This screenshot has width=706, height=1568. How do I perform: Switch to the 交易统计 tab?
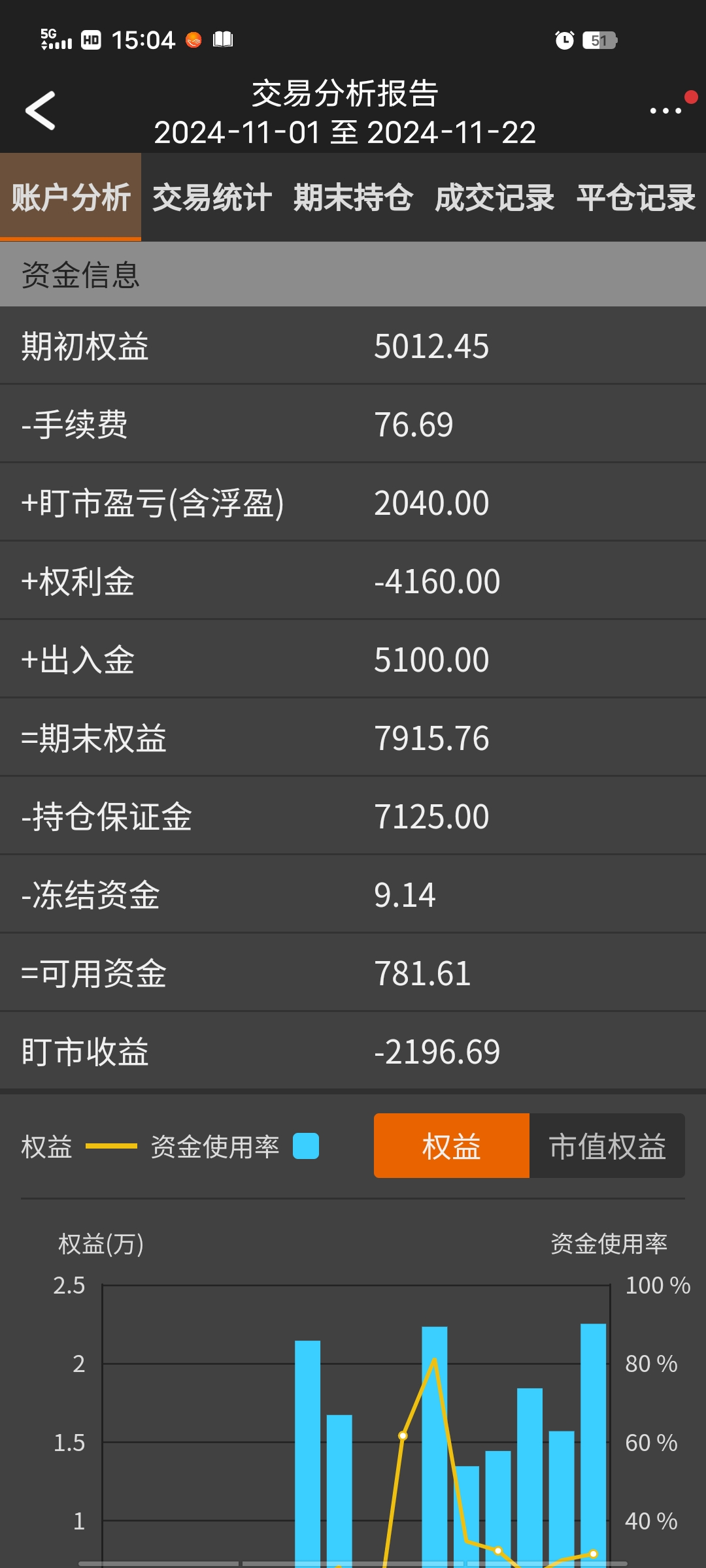point(212,197)
